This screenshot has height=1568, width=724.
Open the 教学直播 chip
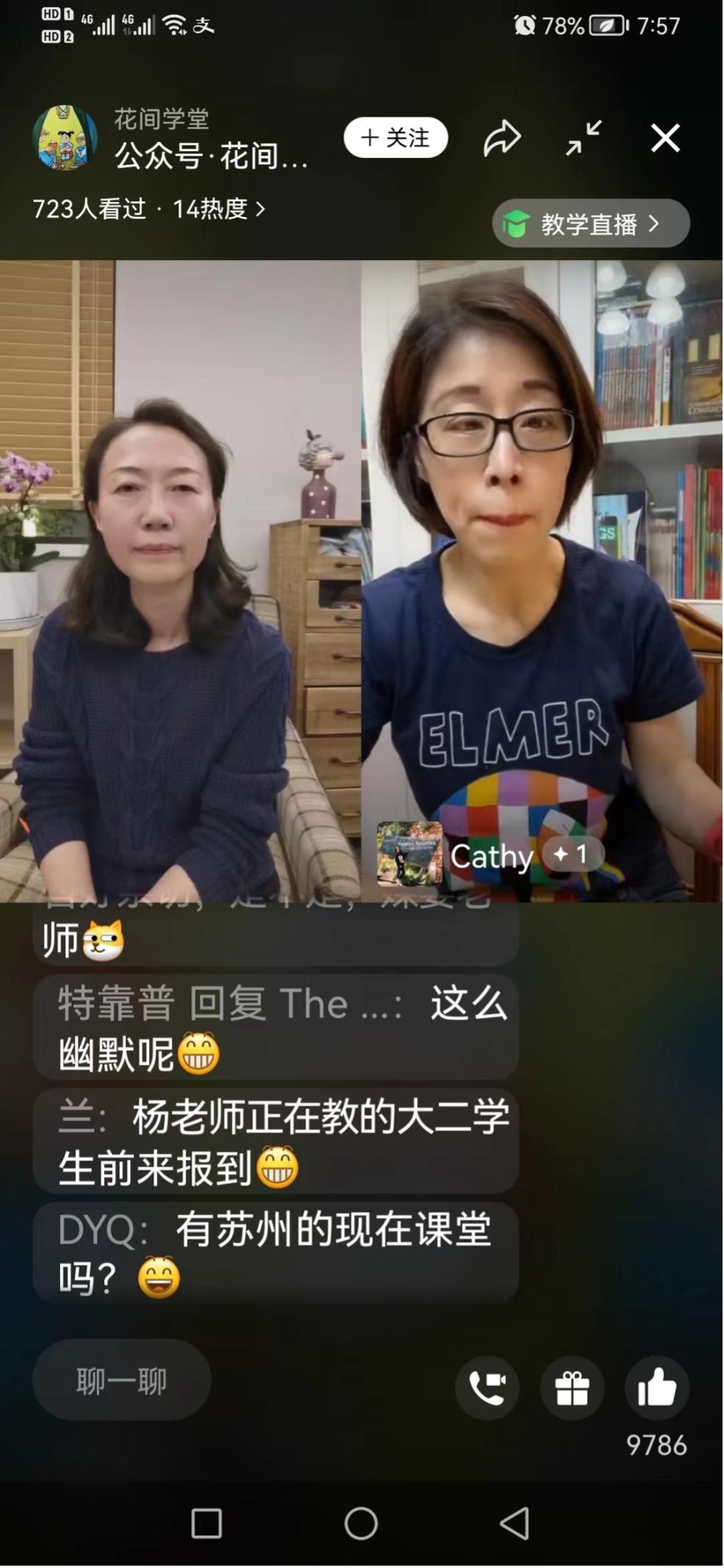(x=590, y=223)
